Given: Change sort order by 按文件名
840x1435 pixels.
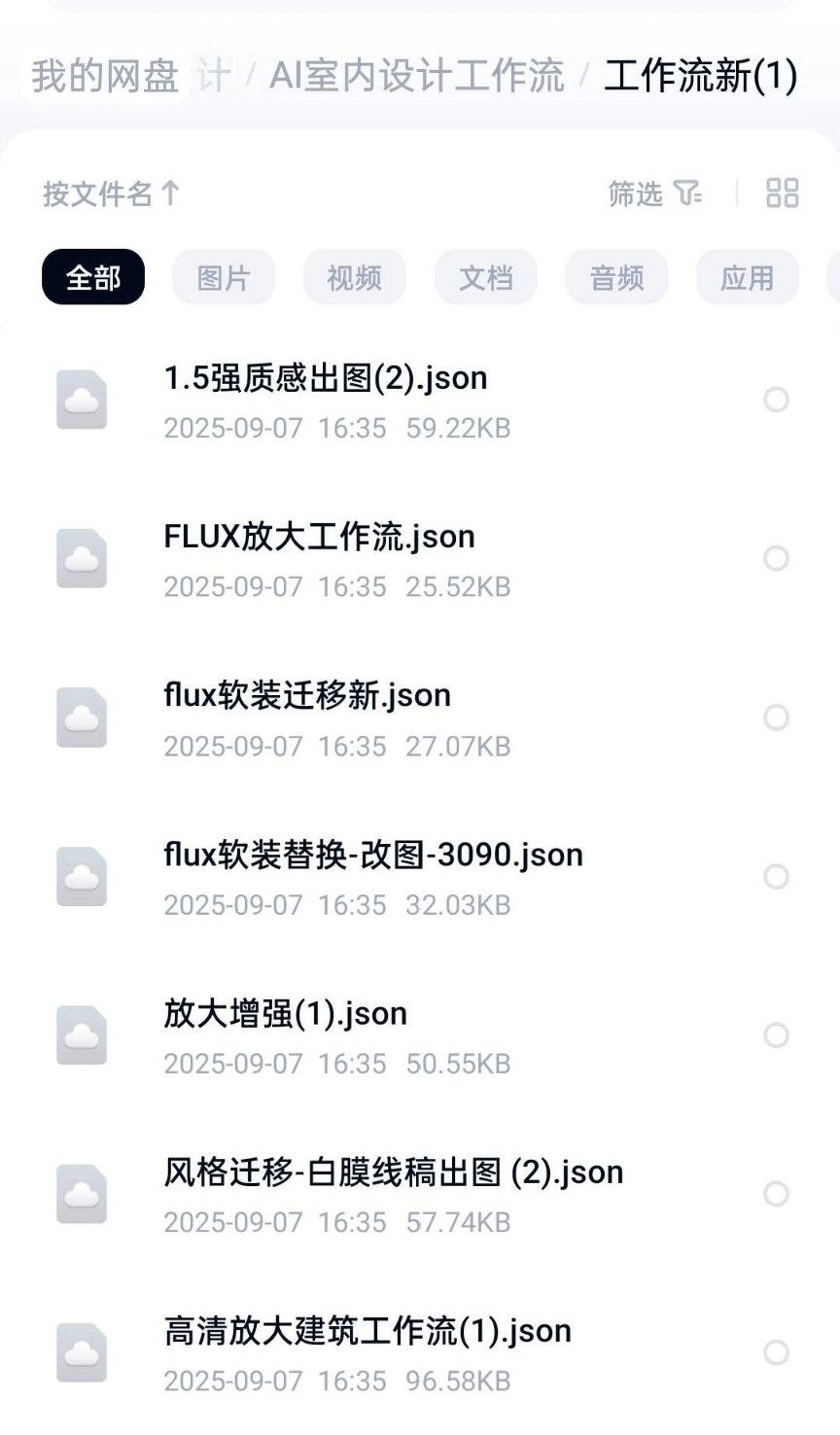Looking at the screenshot, I should pyautogui.click(x=111, y=193).
